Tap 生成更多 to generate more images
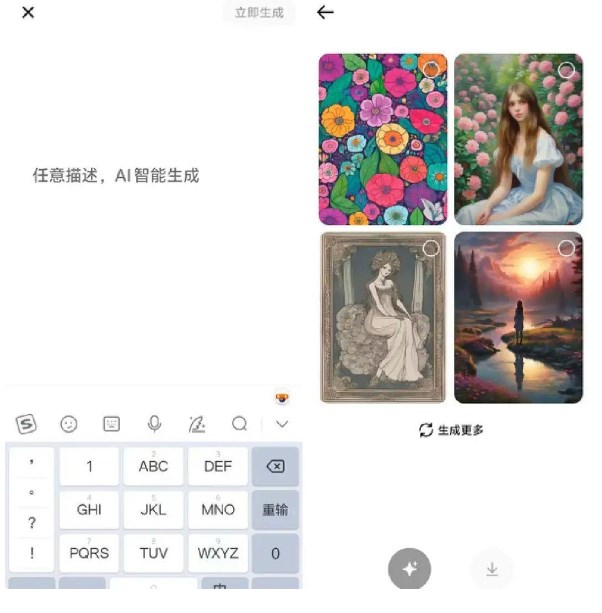602x613 pixels. 451,430
